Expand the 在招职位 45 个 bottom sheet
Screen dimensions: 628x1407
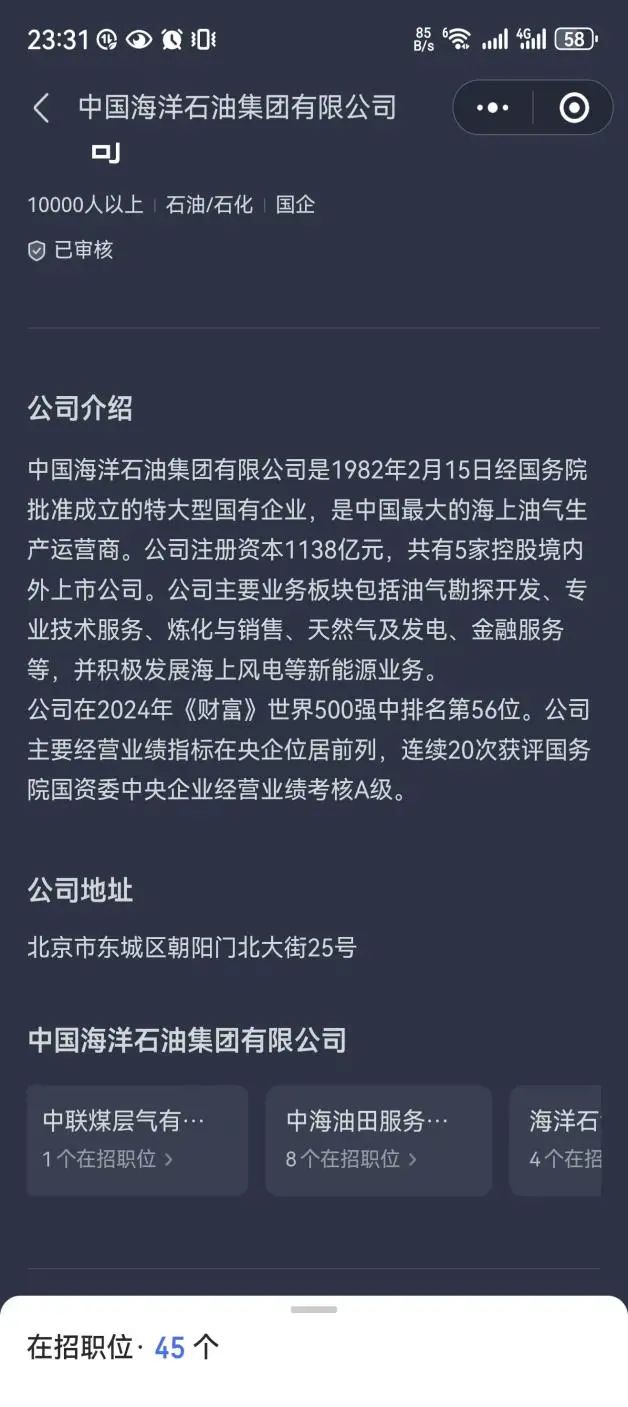coord(314,1311)
